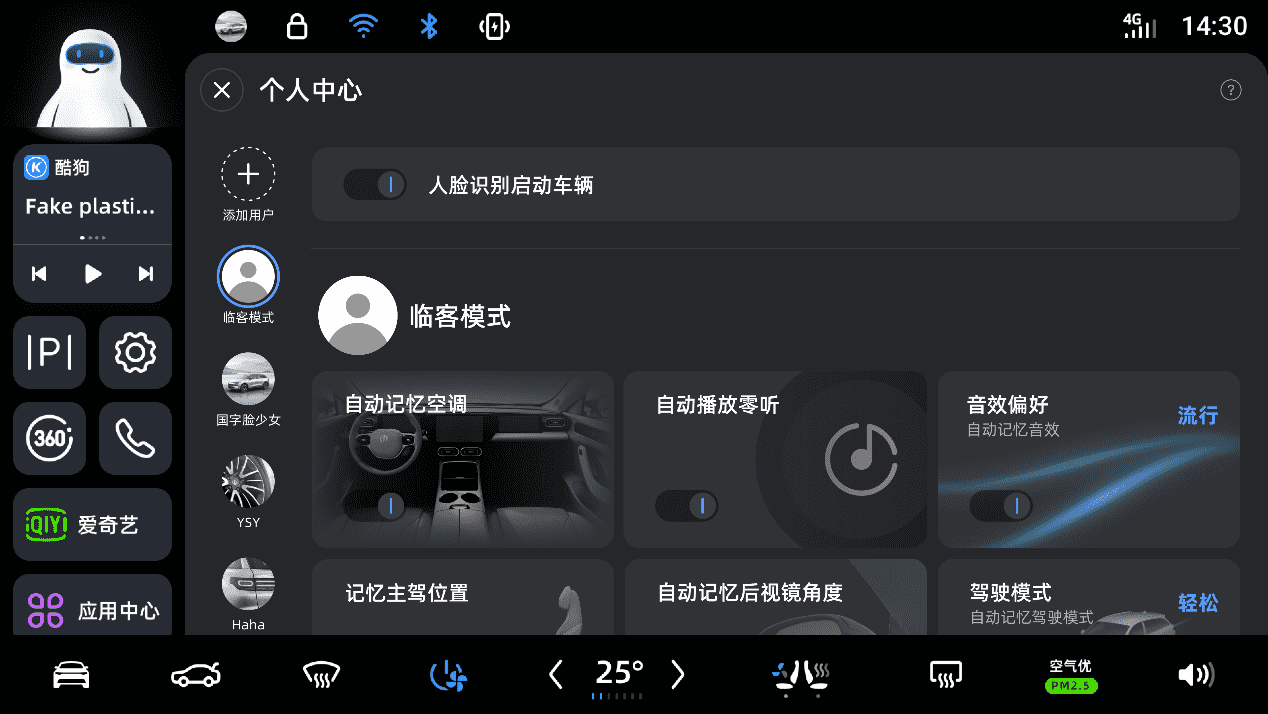Toggle 音效偏好 auto memory switch
The height and width of the screenshot is (714, 1268).
(1001, 506)
